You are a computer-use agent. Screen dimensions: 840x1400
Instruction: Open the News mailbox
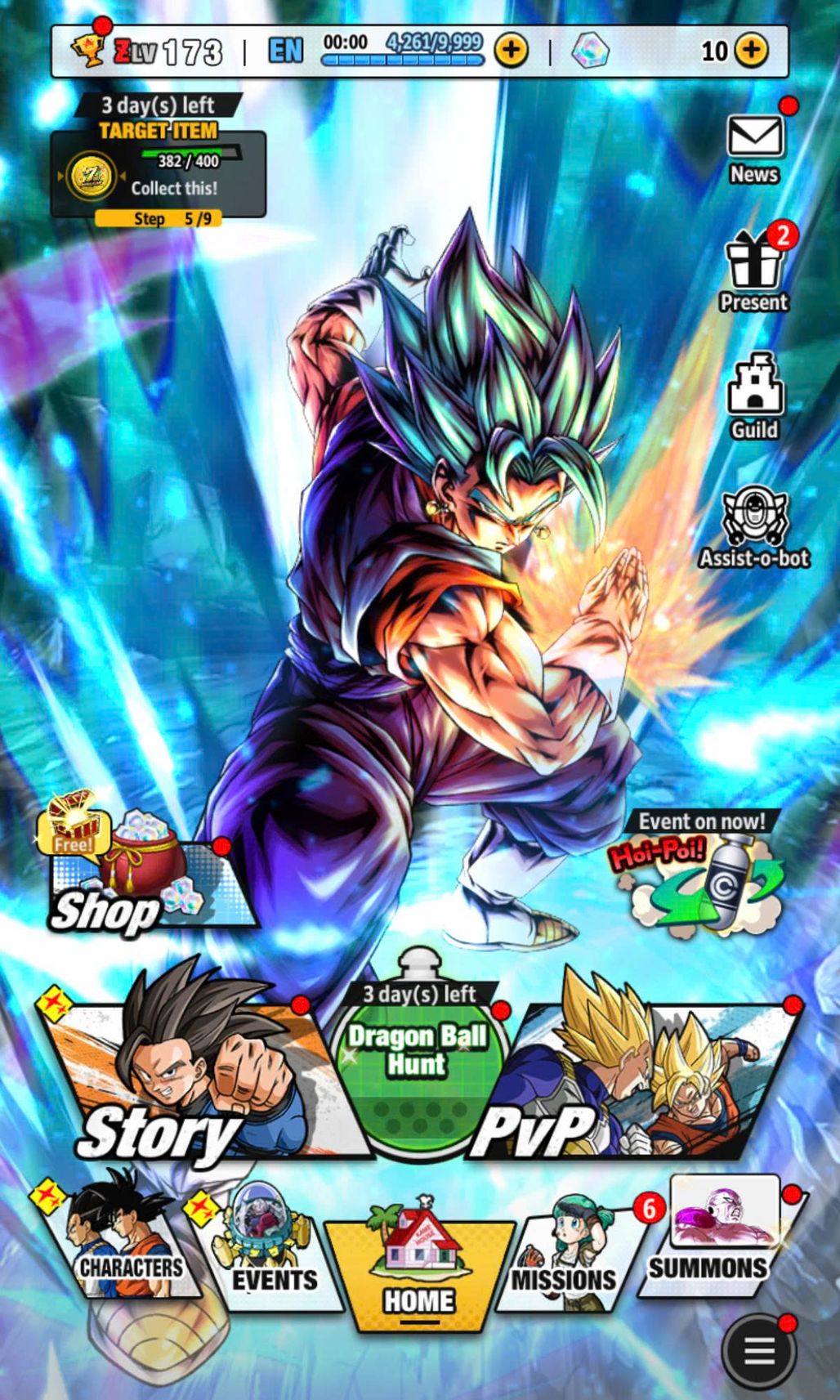tap(754, 147)
